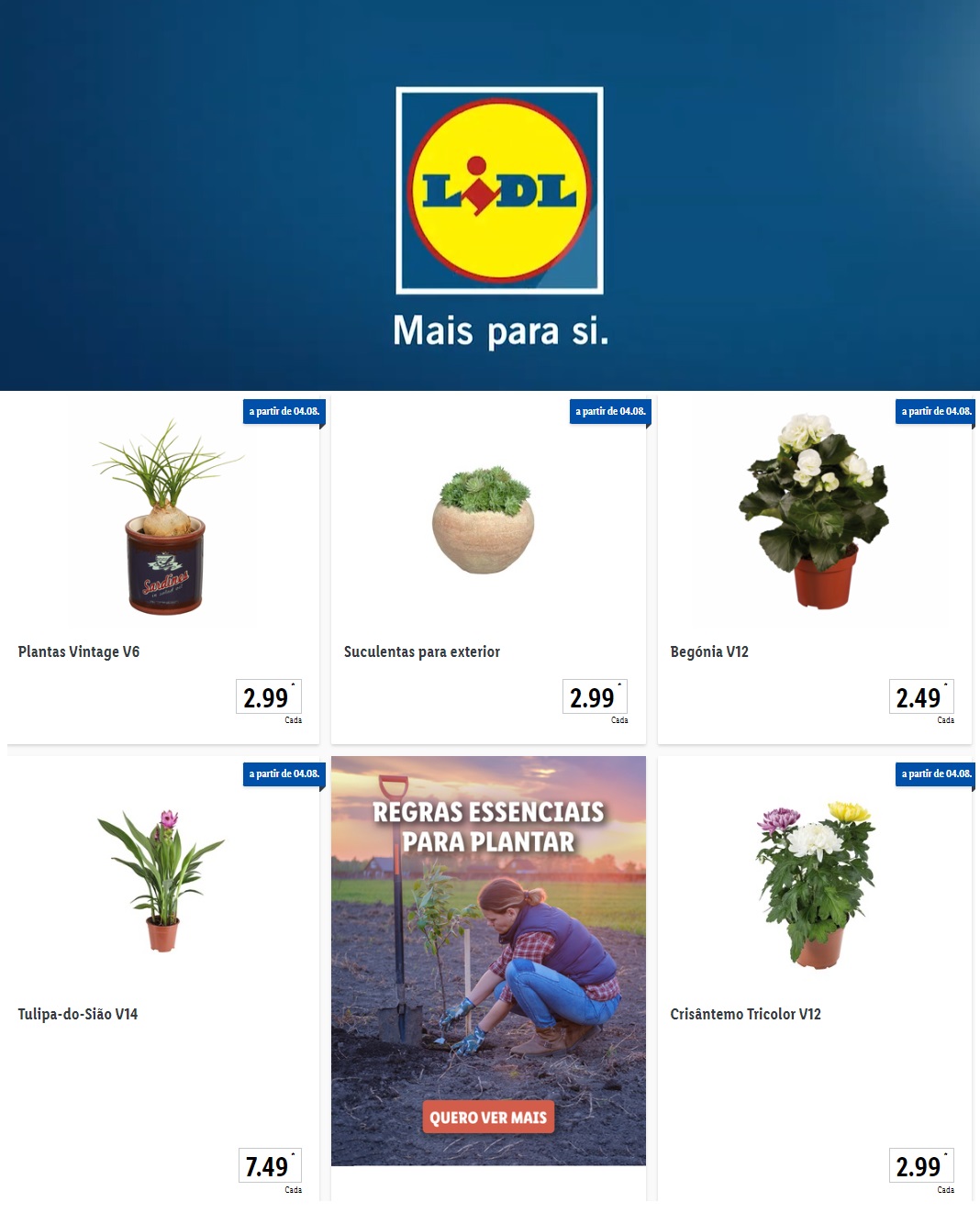Open the Plantas Vintage V6 product card
Screen dimensions: 980x1213
pyautogui.click(x=163, y=569)
